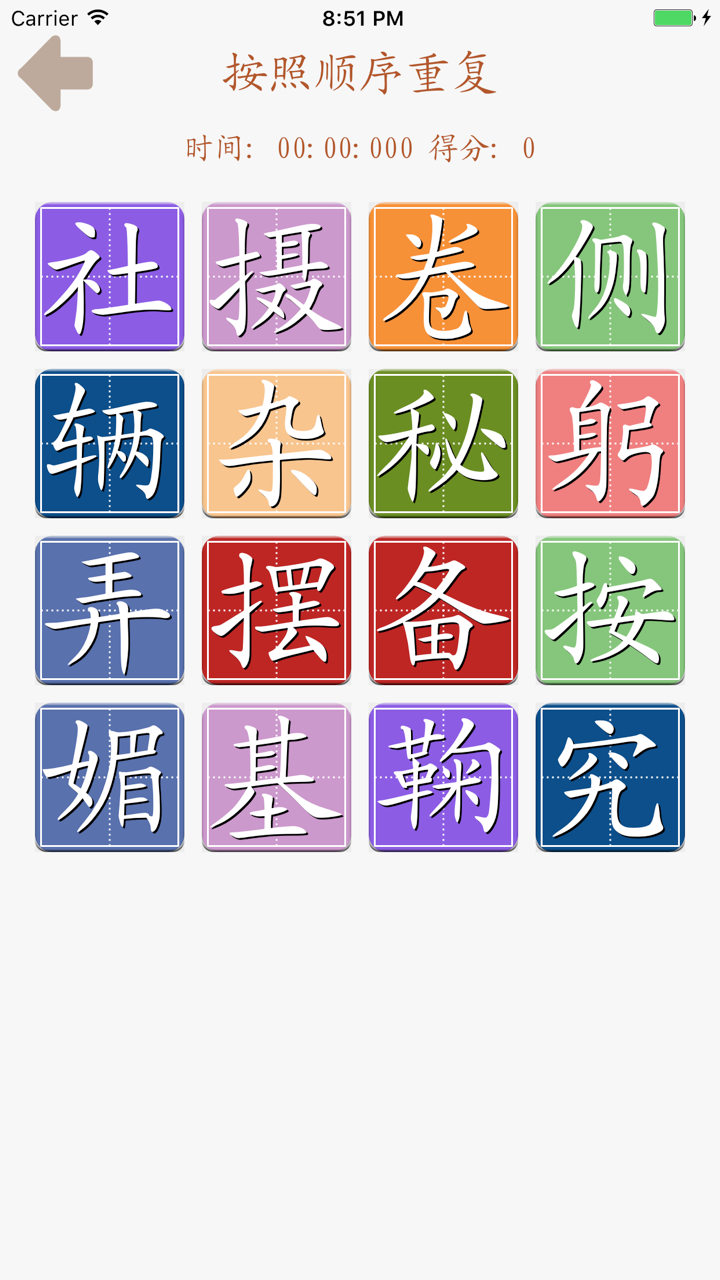This screenshot has height=1280, width=720.
Task: Tap the pink 基 tile
Action: (x=276, y=778)
